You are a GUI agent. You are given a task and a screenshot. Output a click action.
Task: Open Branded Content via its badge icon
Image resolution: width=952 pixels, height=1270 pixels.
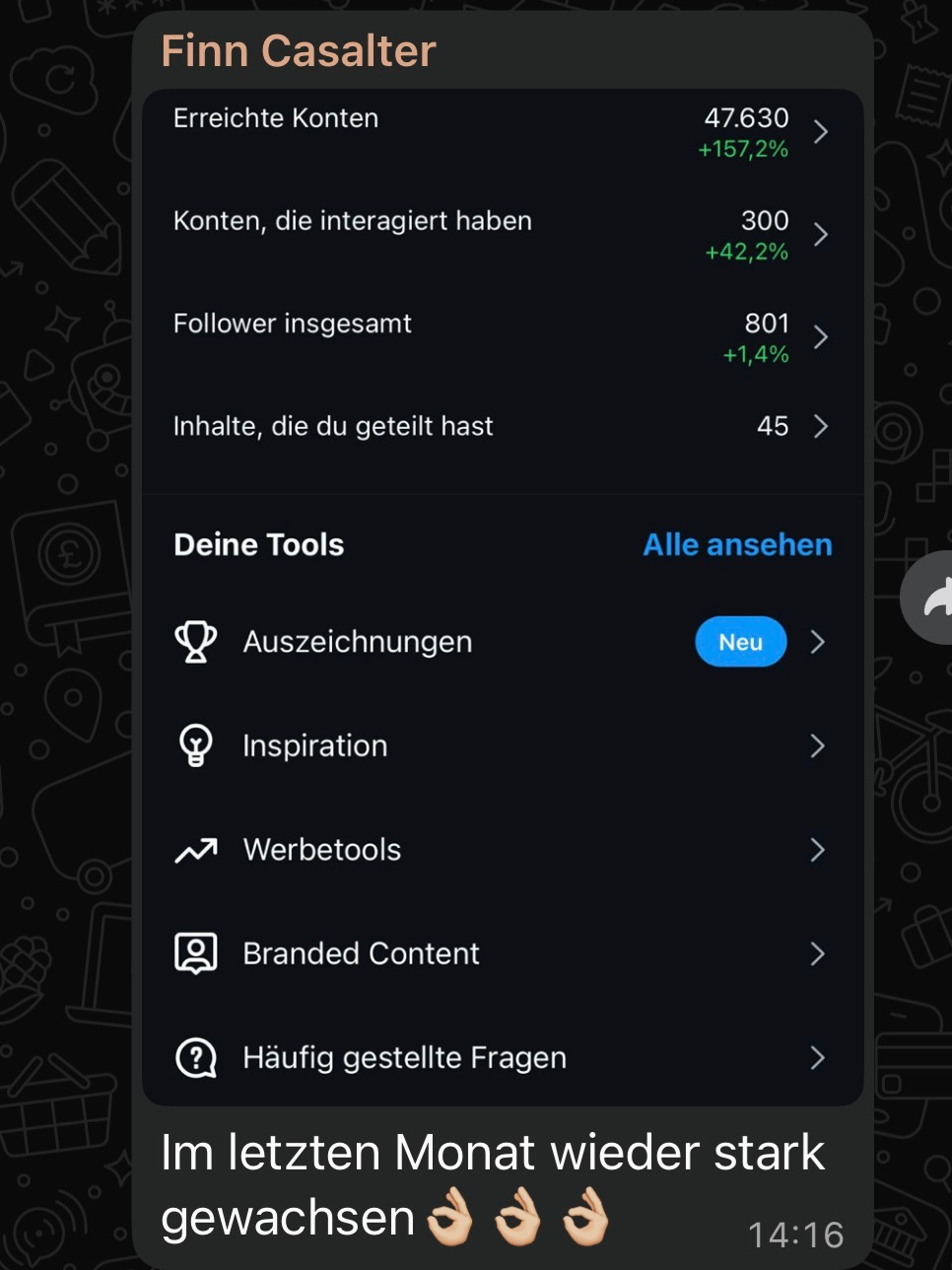(x=196, y=952)
